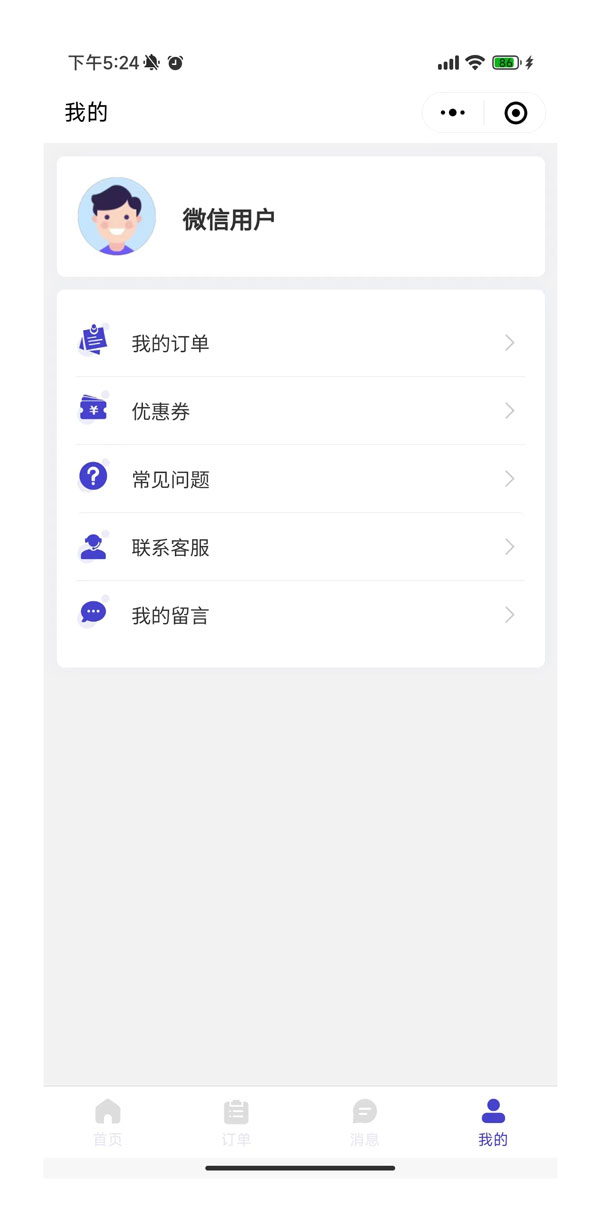Viewport: 600px width, 1215px height.
Task: Go to the 消息 tab
Action: click(x=365, y=1122)
